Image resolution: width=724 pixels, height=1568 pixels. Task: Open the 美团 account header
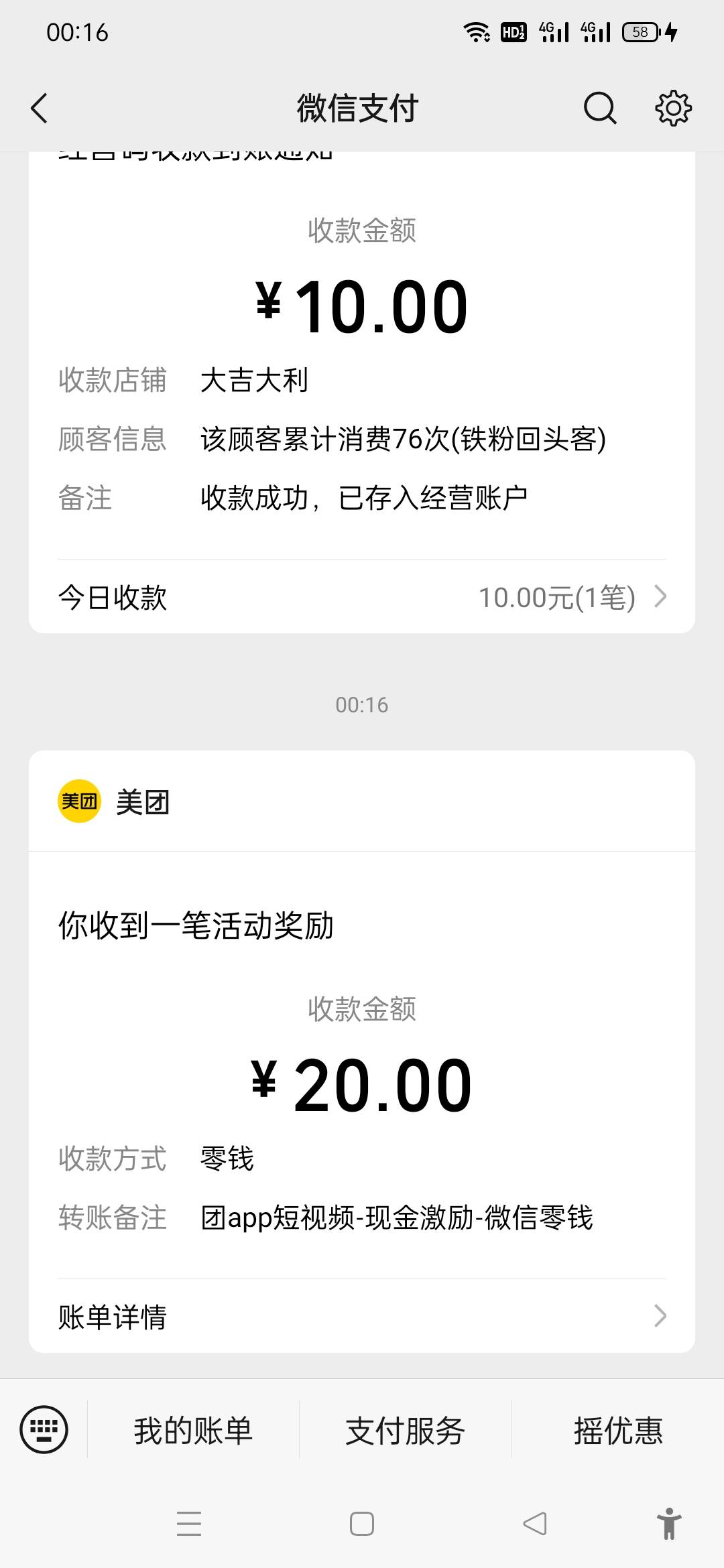pos(362,801)
